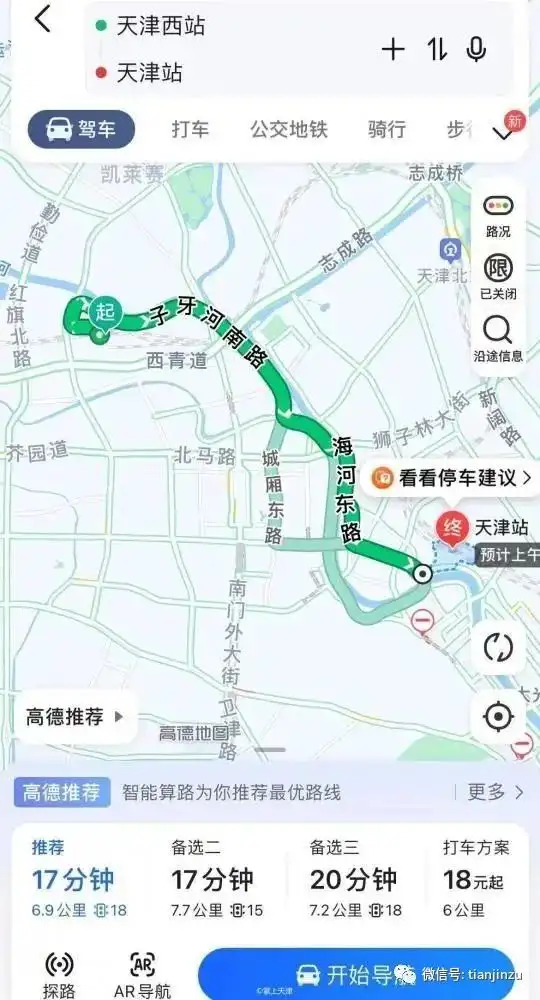
Task: Go back using the top-left arrow
Action: tap(43, 18)
